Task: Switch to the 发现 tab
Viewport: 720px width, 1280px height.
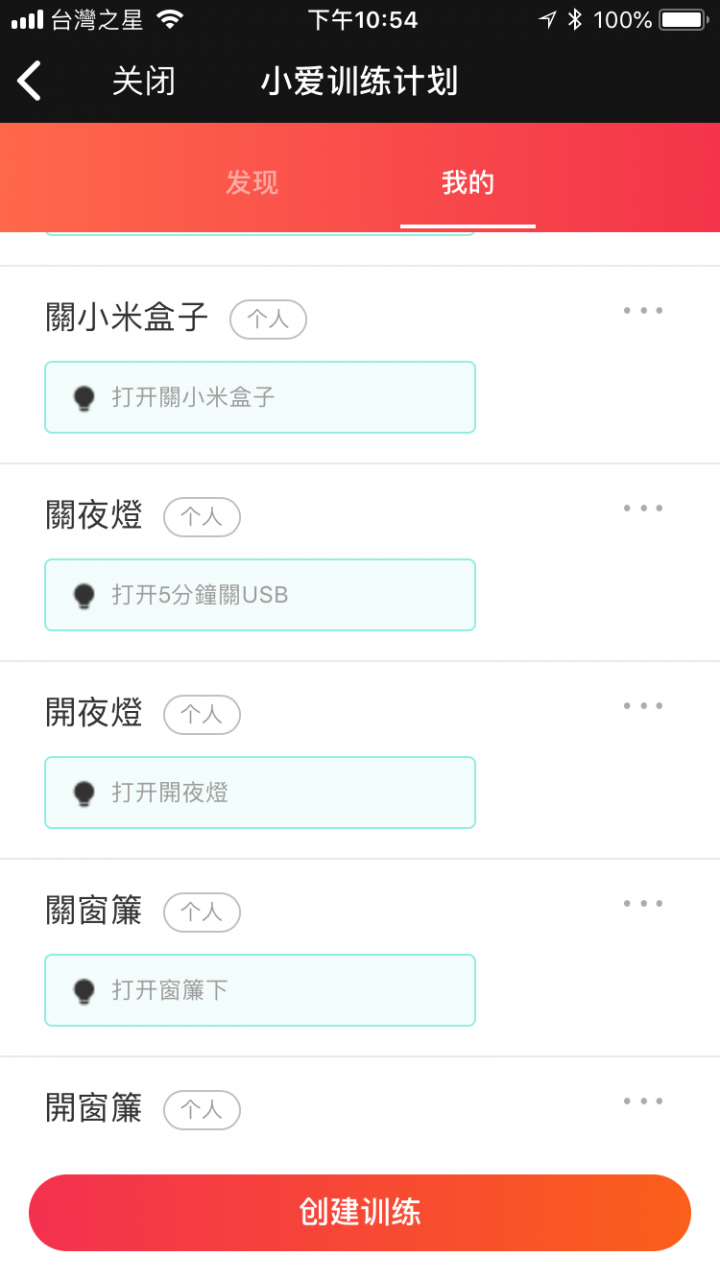Action: tap(252, 183)
